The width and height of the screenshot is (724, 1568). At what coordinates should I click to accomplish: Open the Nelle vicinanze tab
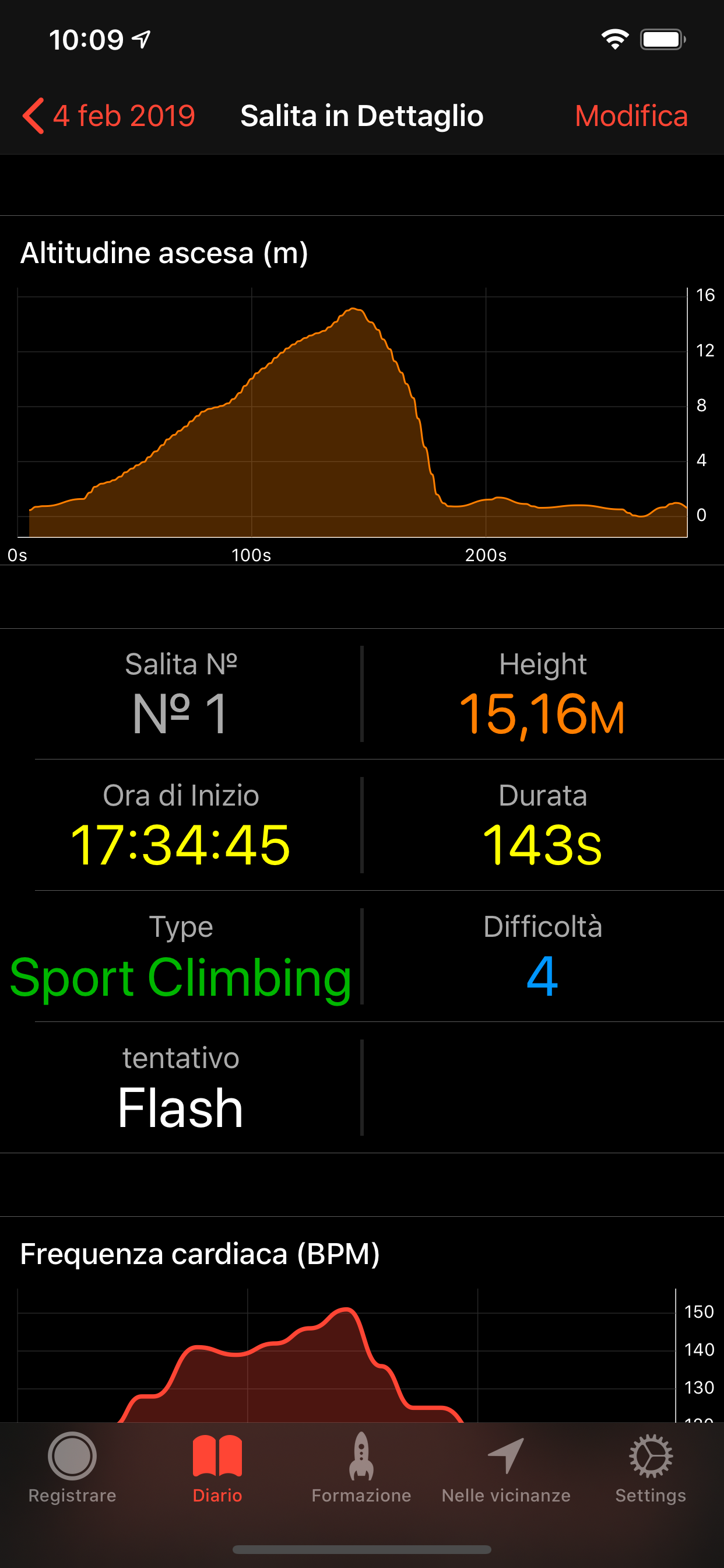506,1468
